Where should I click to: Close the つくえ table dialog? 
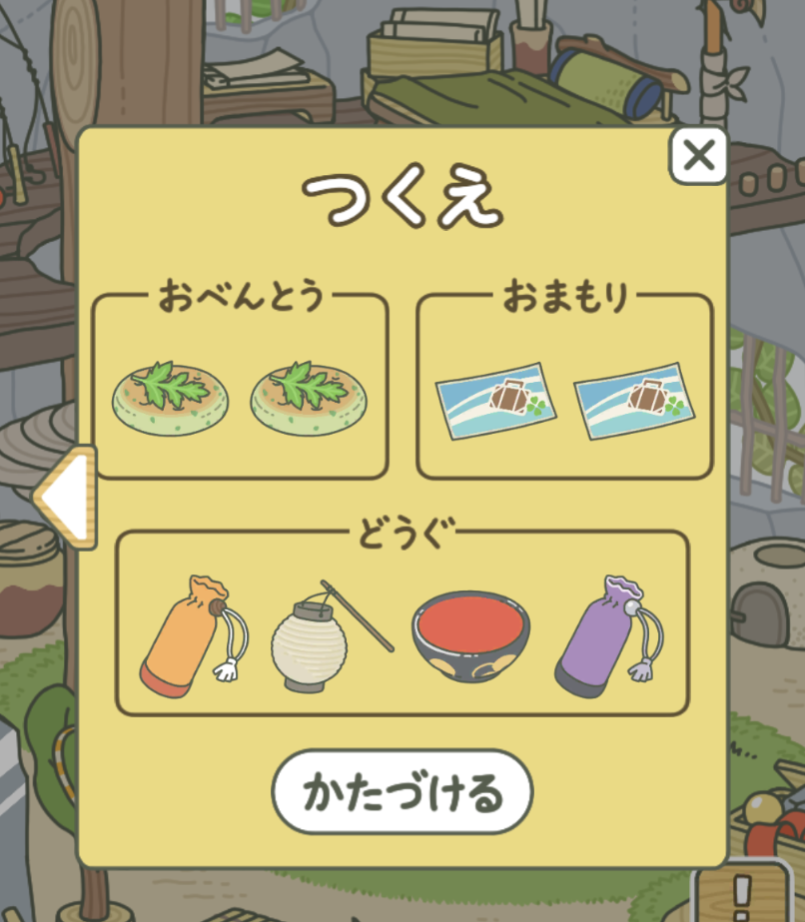[x=698, y=155]
